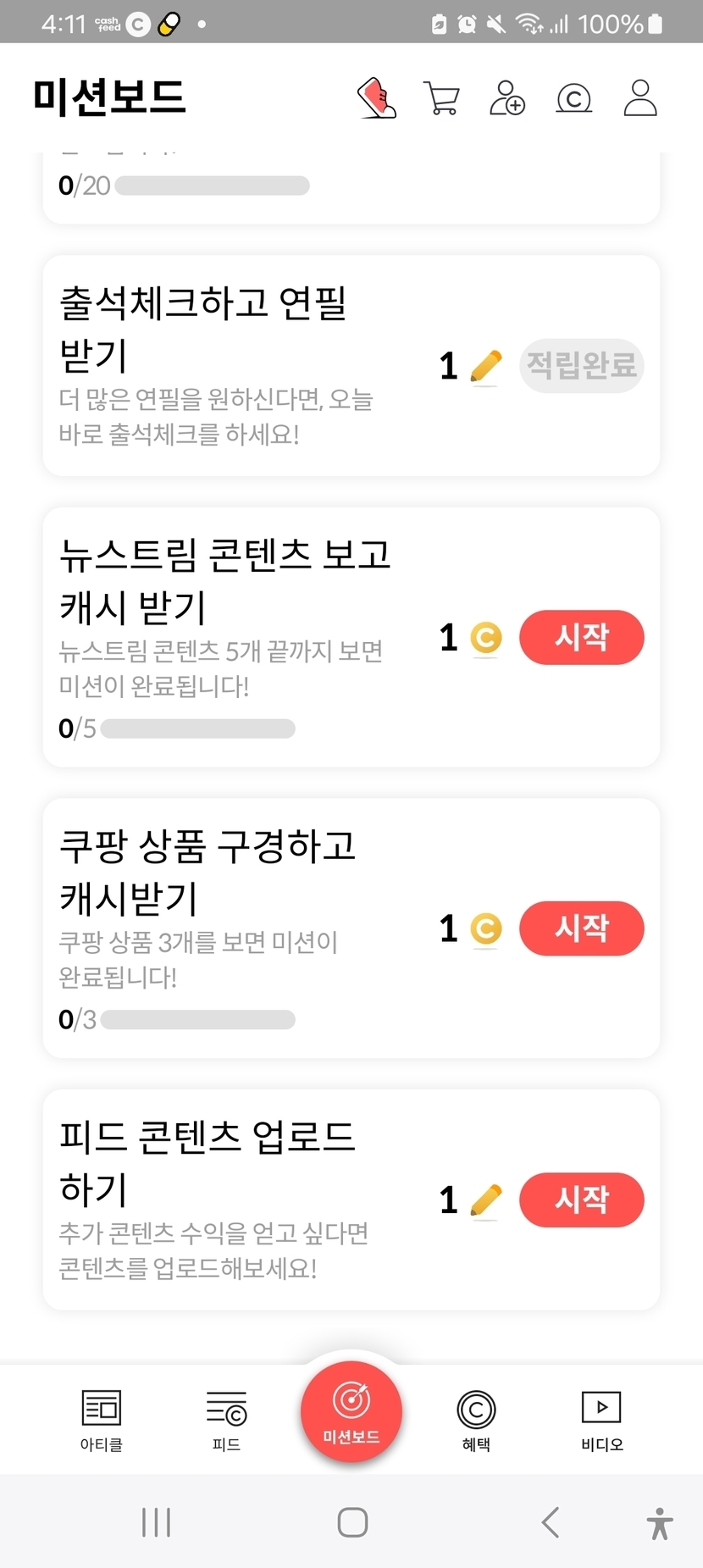The height and width of the screenshot is (1568, 703).
Task: Start the 피드 콘텐츠 업로드 하기 mission
Action: [581, 1200]
